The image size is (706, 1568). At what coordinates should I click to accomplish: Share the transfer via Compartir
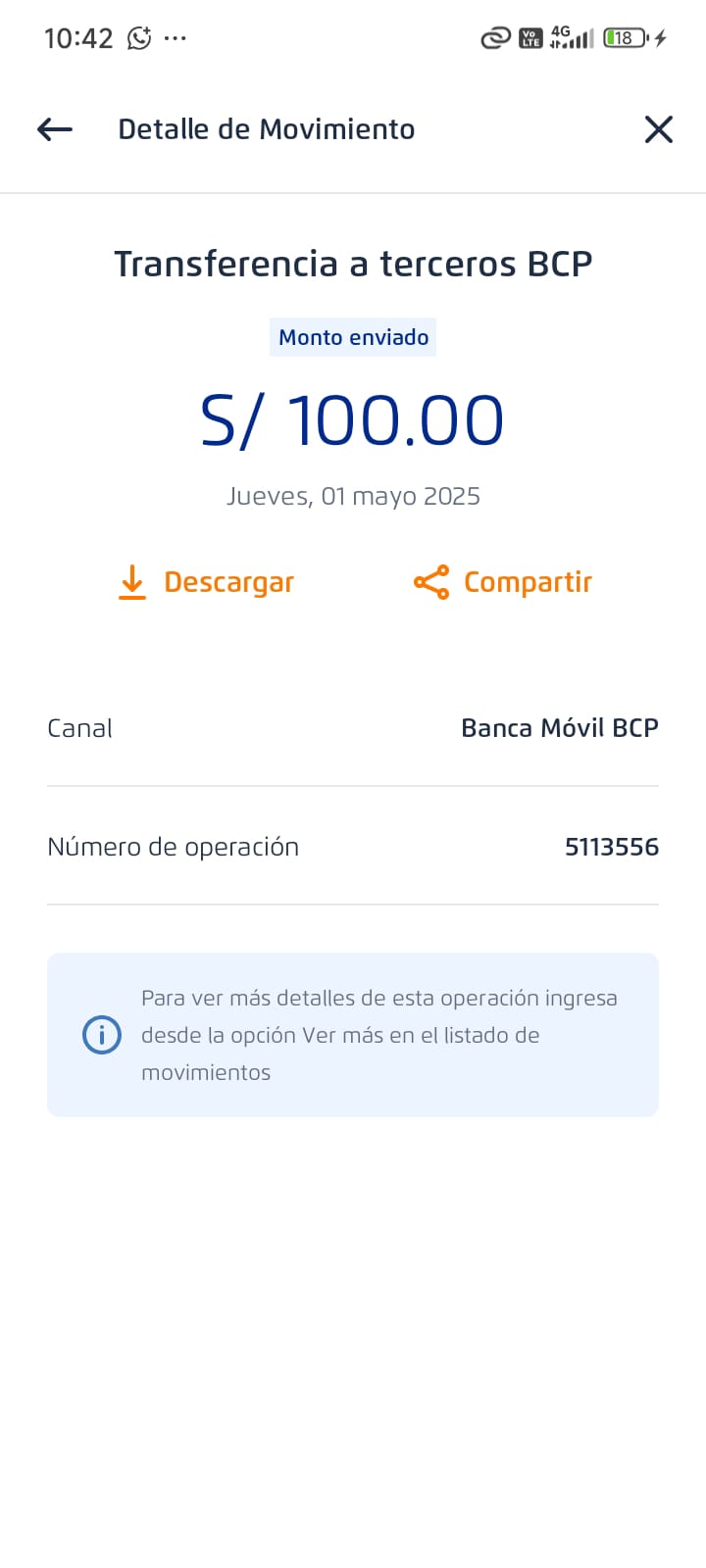(503, 582)
